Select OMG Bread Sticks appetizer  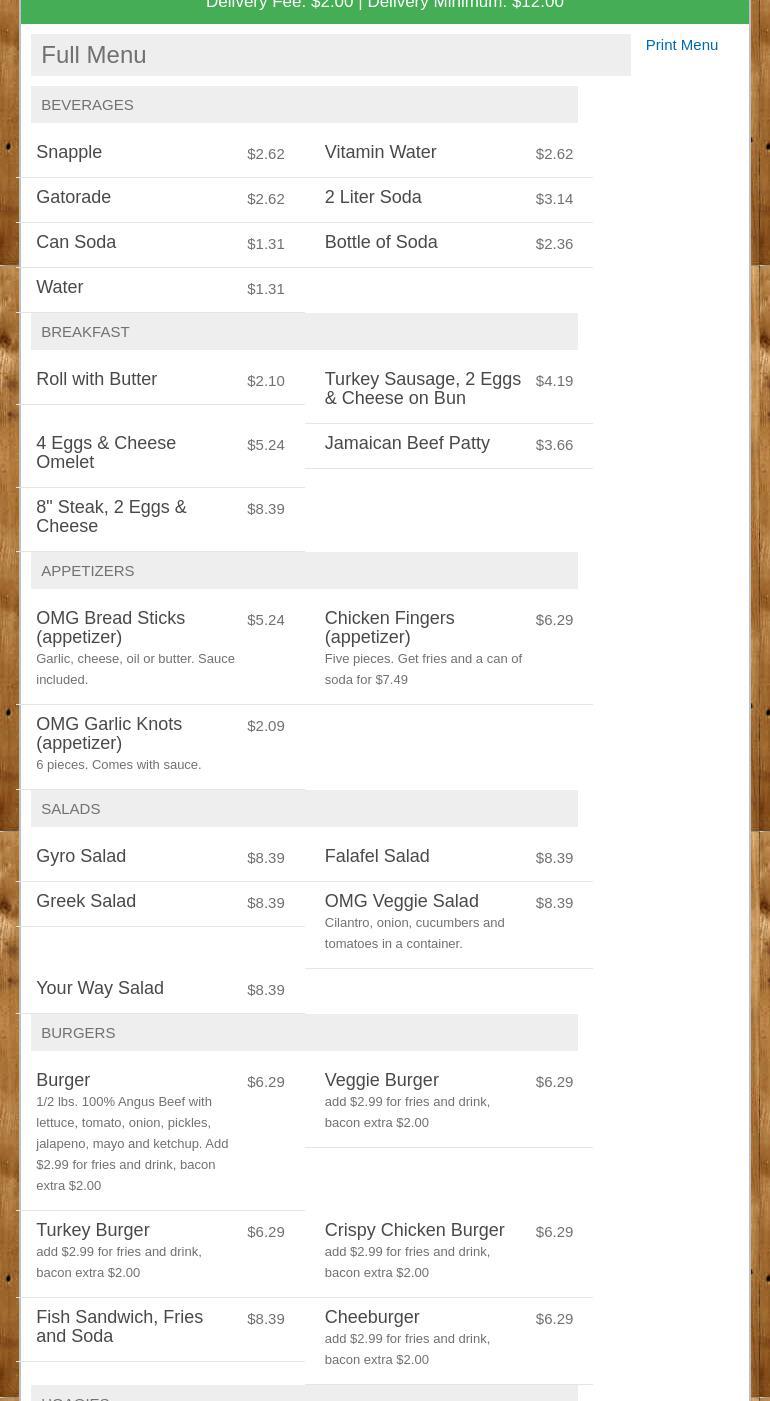point(110,628)
